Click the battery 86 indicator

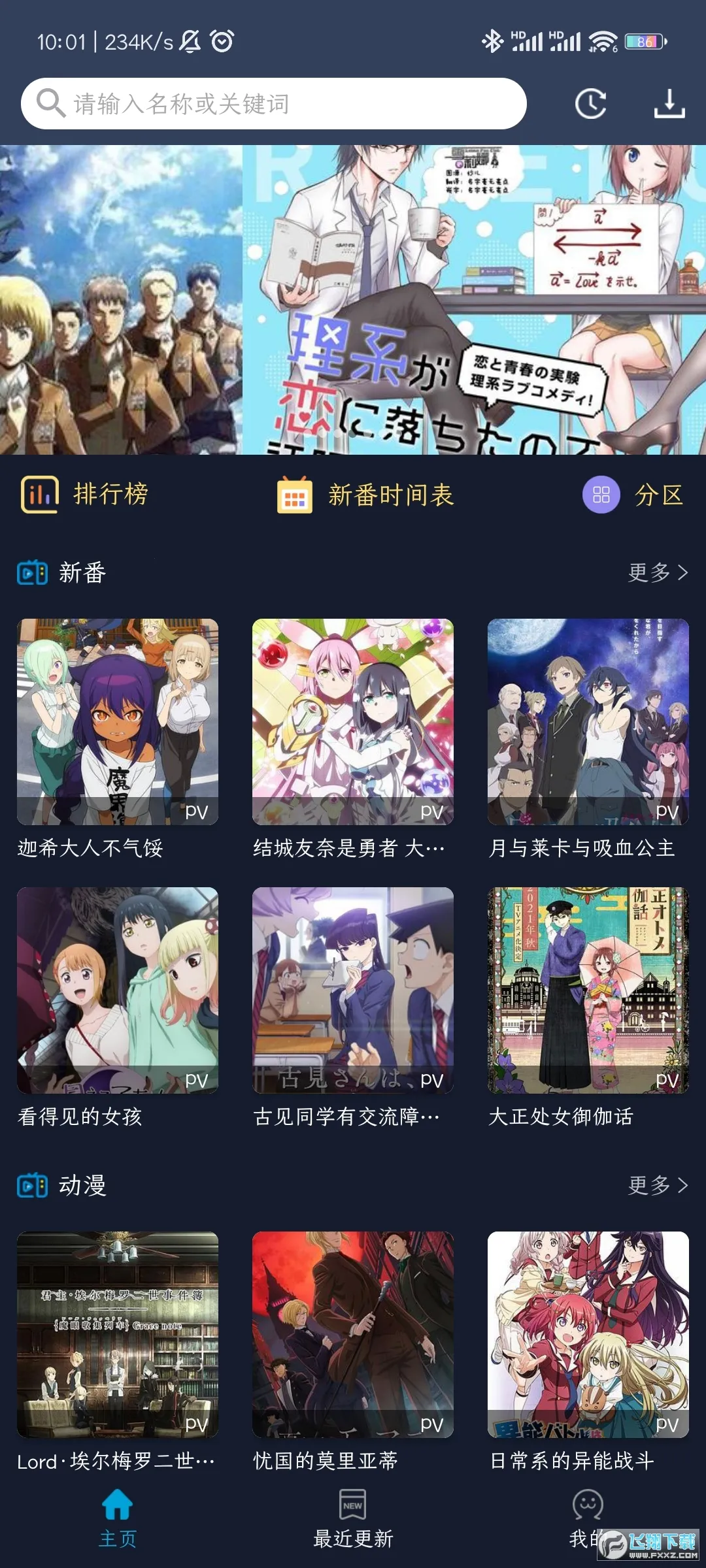click(x=643, y=41)
